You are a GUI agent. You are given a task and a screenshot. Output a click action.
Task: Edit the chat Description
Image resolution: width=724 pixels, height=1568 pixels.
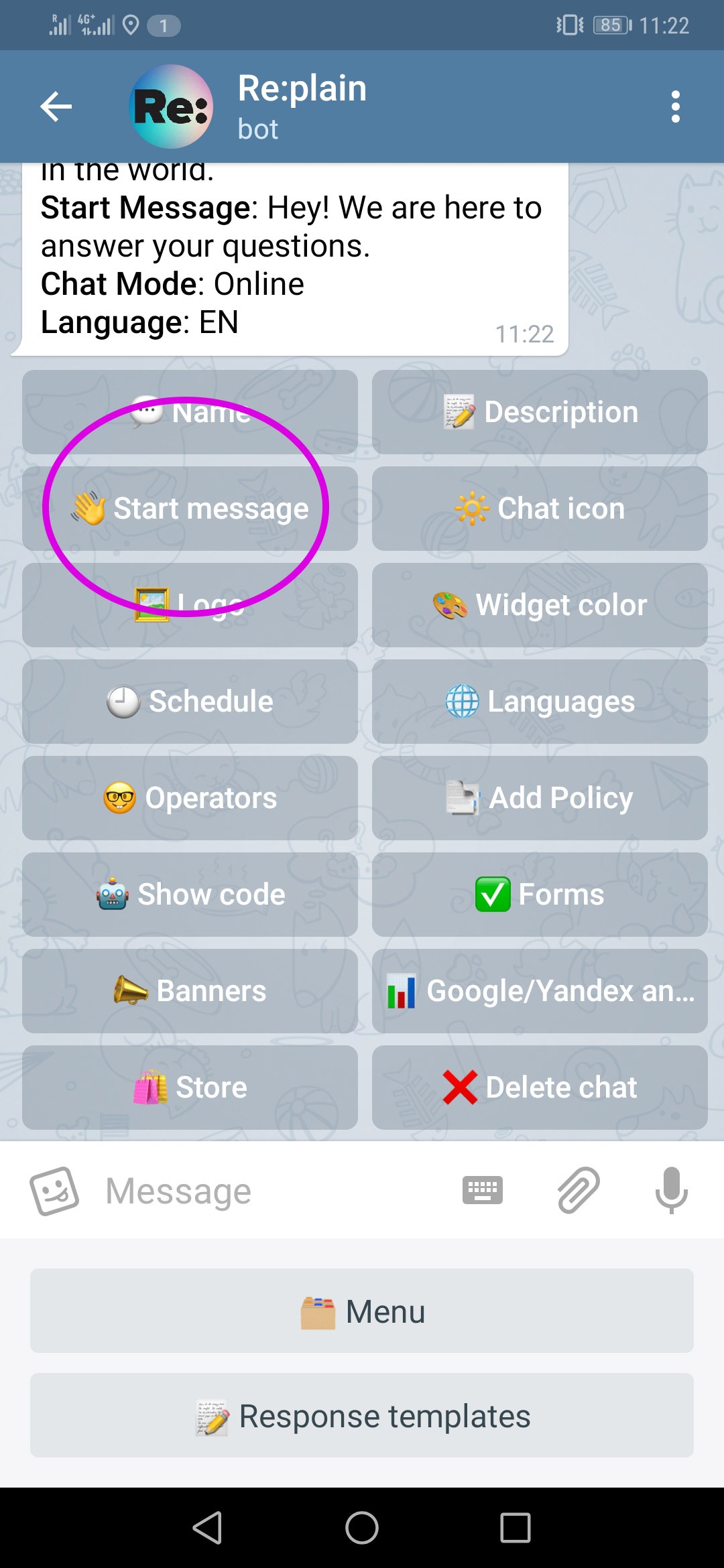tap(540, 412)
